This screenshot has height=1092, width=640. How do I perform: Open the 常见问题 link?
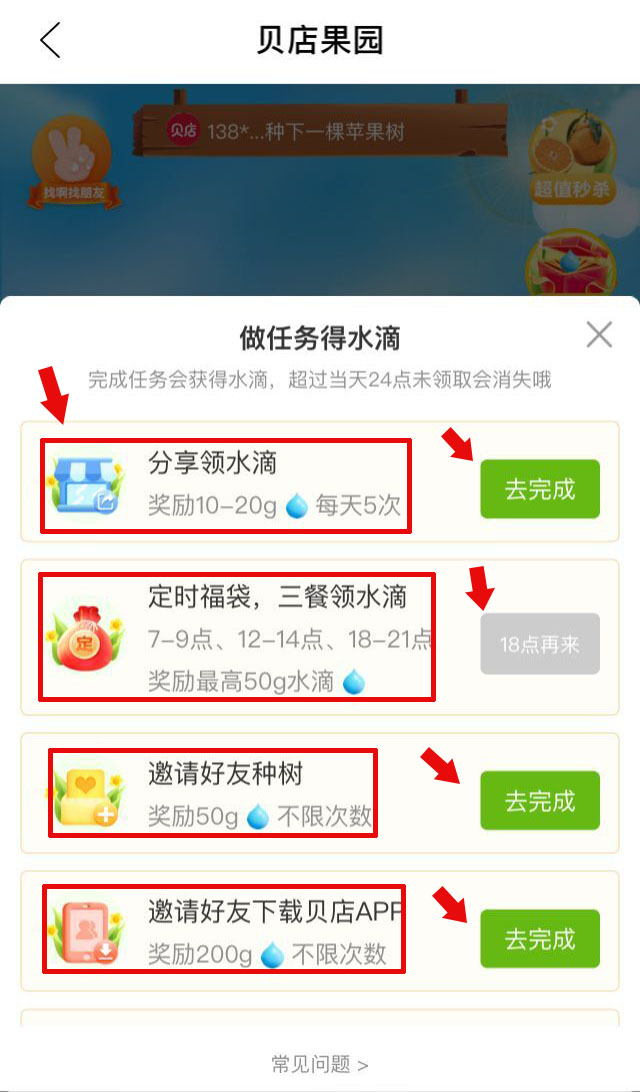click(x=319, y=1064)
